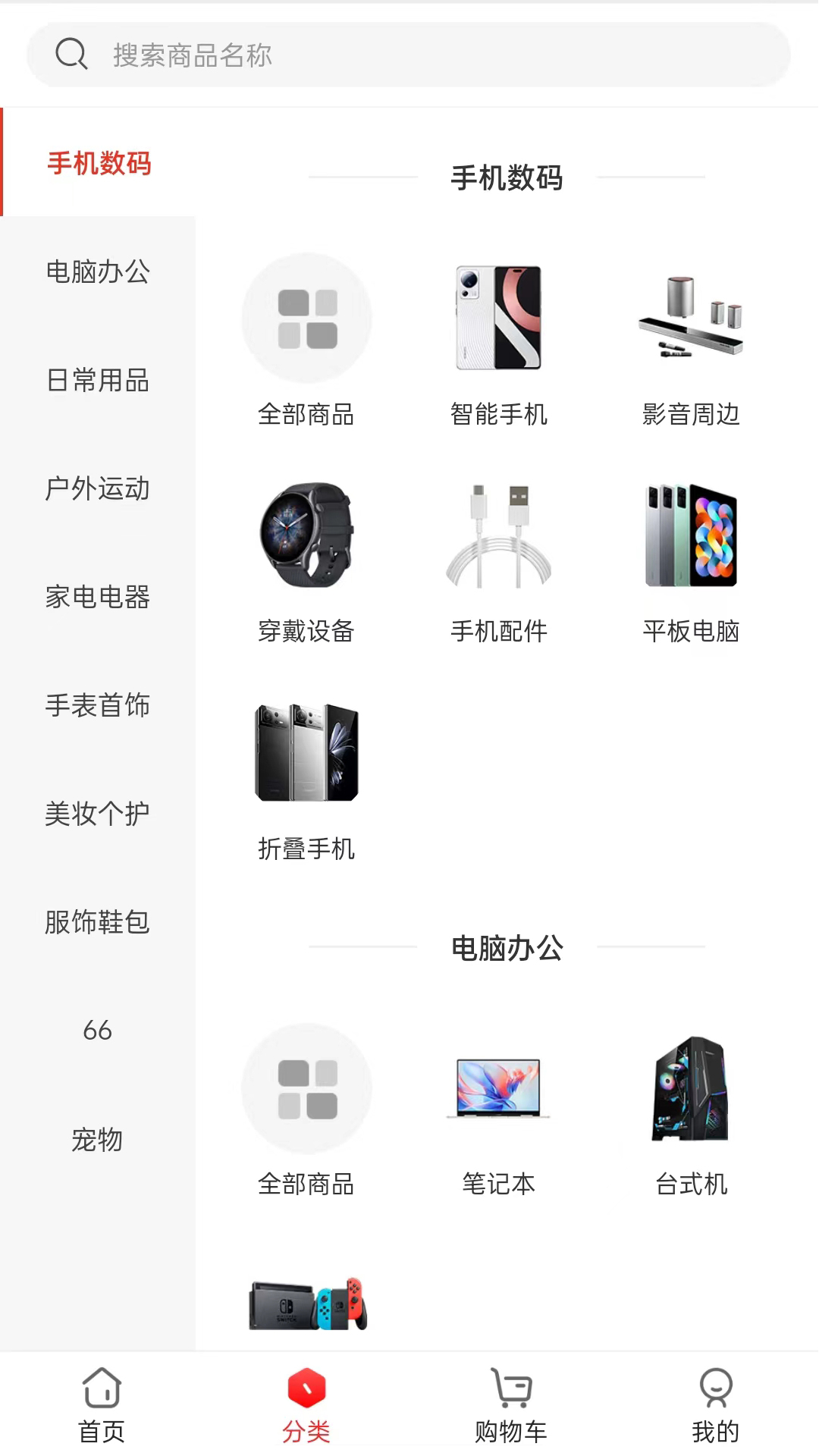Open the 平板电脑 tablet icon

[x=692, y=535]
